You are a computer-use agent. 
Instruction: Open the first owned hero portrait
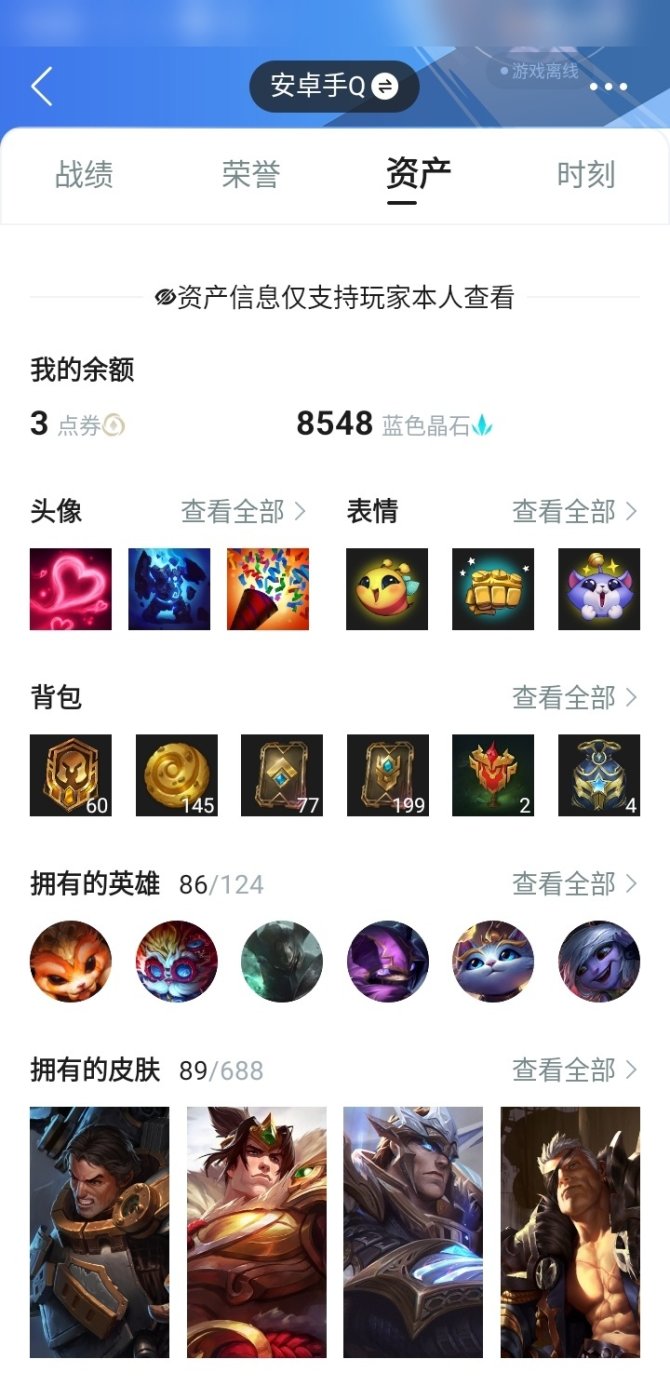[71, 961]
